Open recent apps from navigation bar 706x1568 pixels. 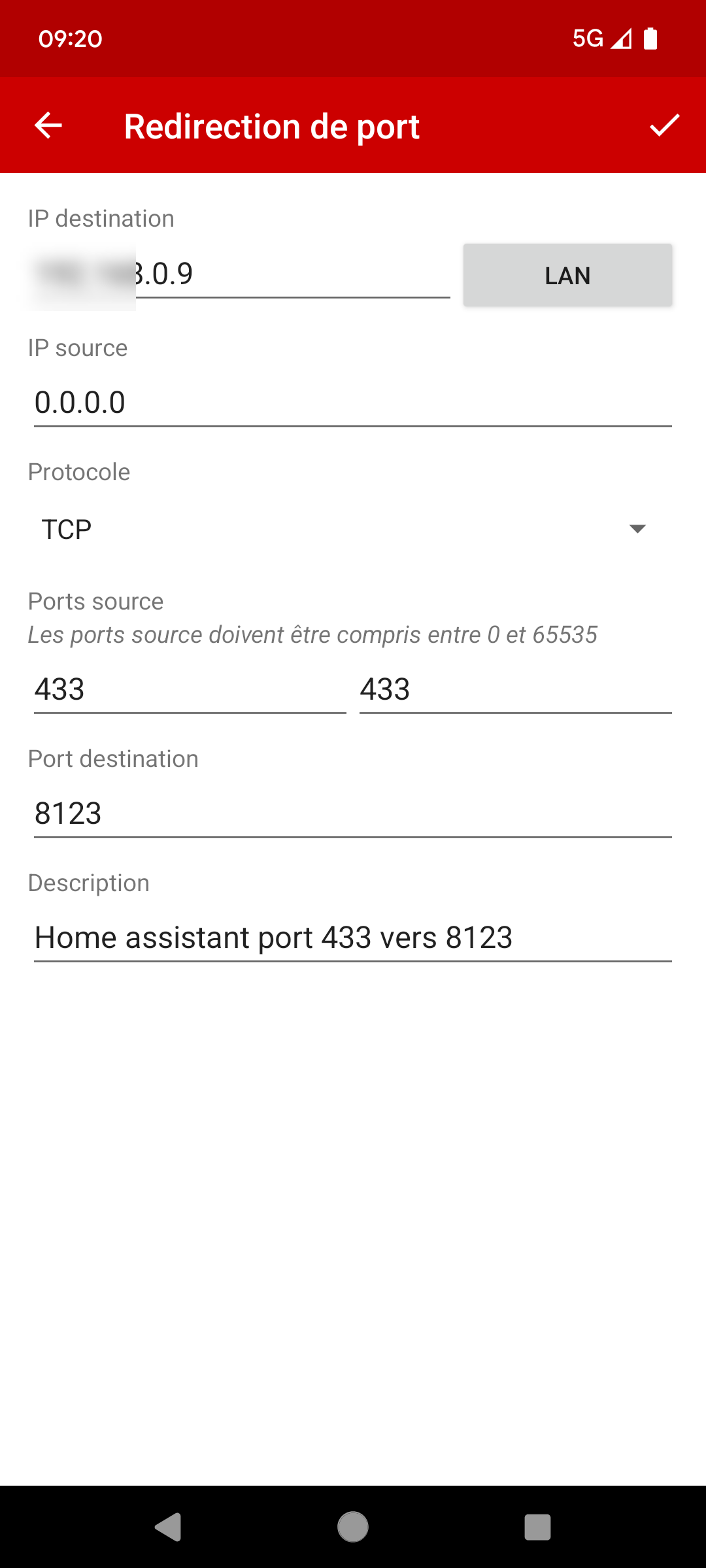coord(537,1527)
